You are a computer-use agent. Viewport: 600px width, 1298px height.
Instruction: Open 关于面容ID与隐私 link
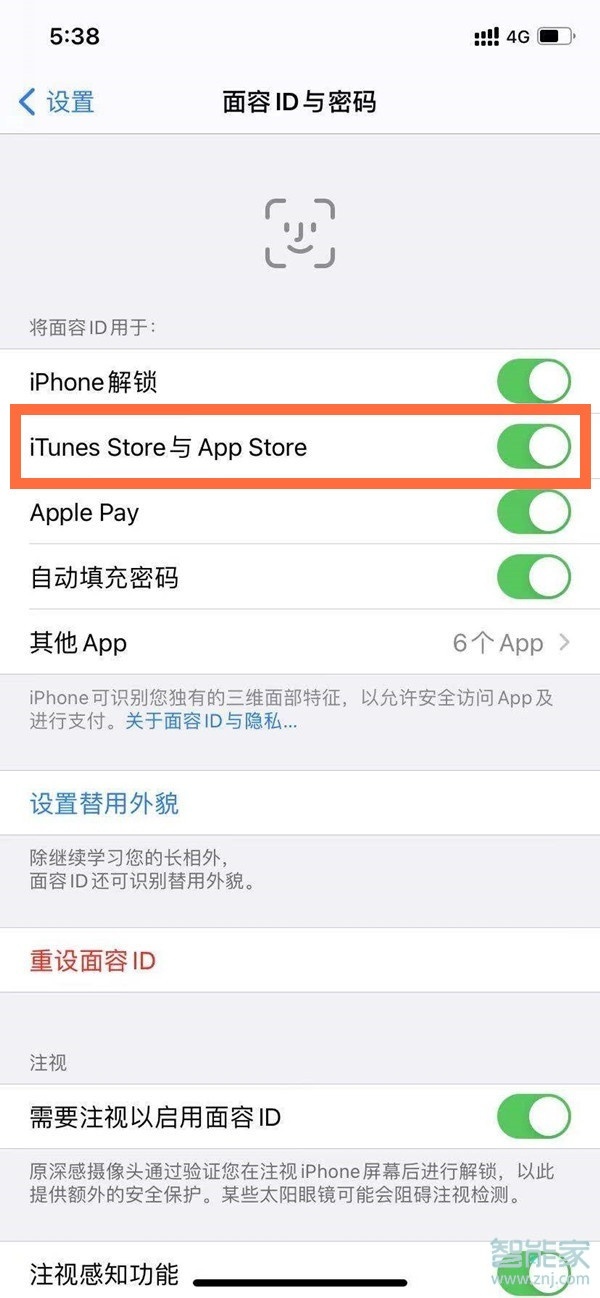(x=211, y=722)
